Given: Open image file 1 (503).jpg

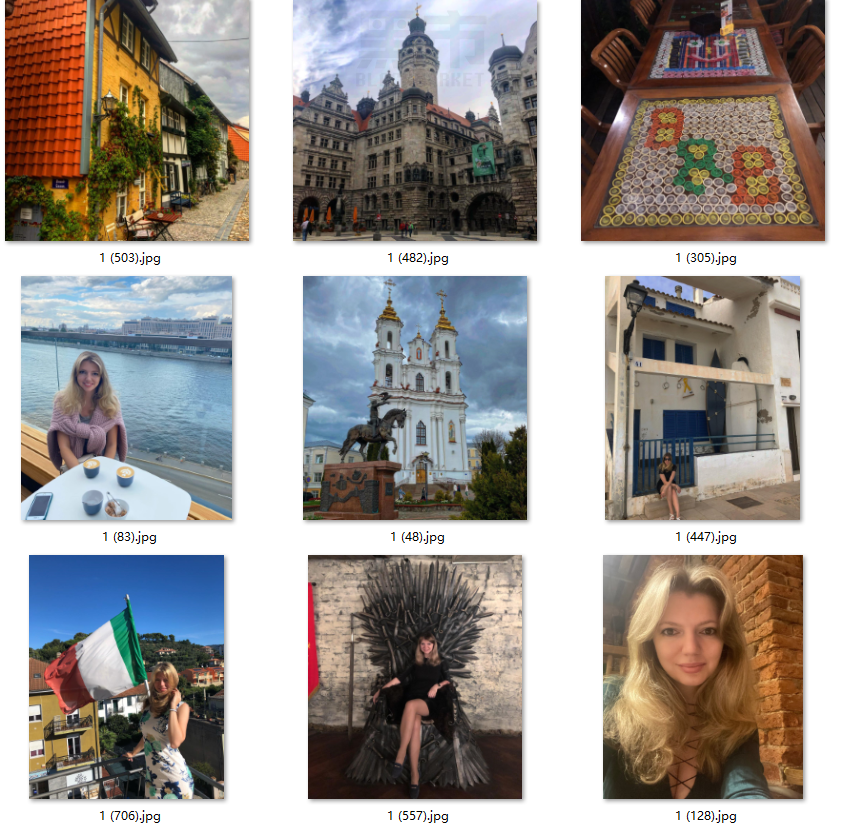Looking at the screenshot, I should click(127, 120).
